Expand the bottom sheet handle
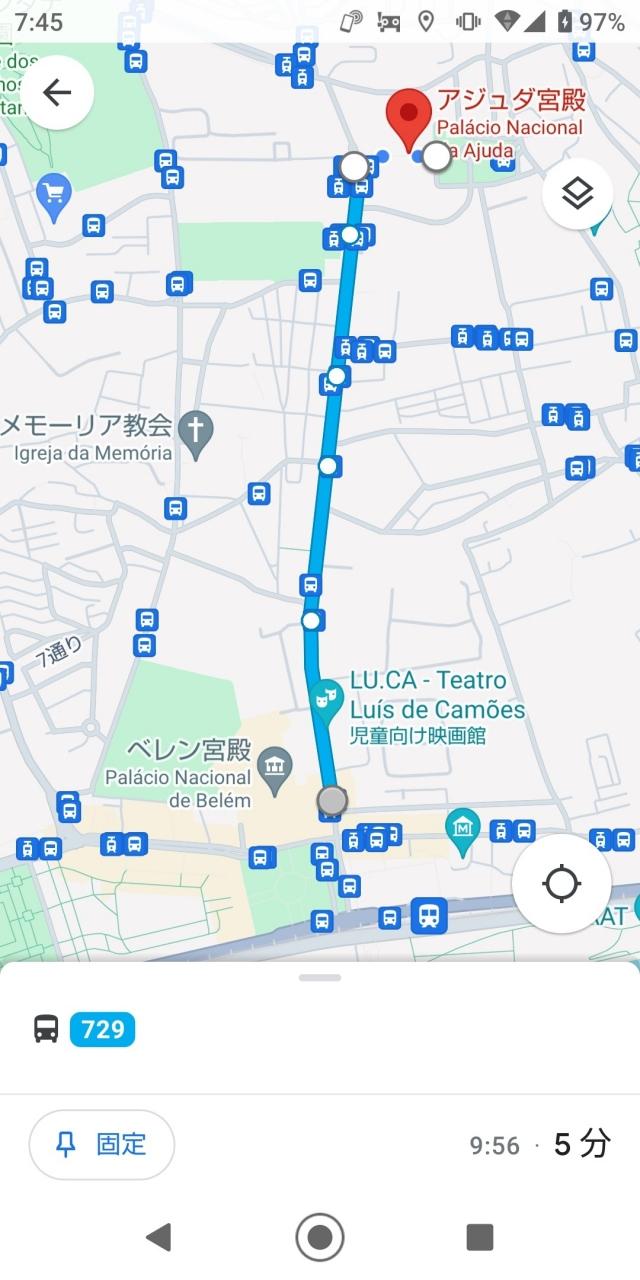Image resolution: width=640 pixels, height=1280 pixels. pos(320,976)
